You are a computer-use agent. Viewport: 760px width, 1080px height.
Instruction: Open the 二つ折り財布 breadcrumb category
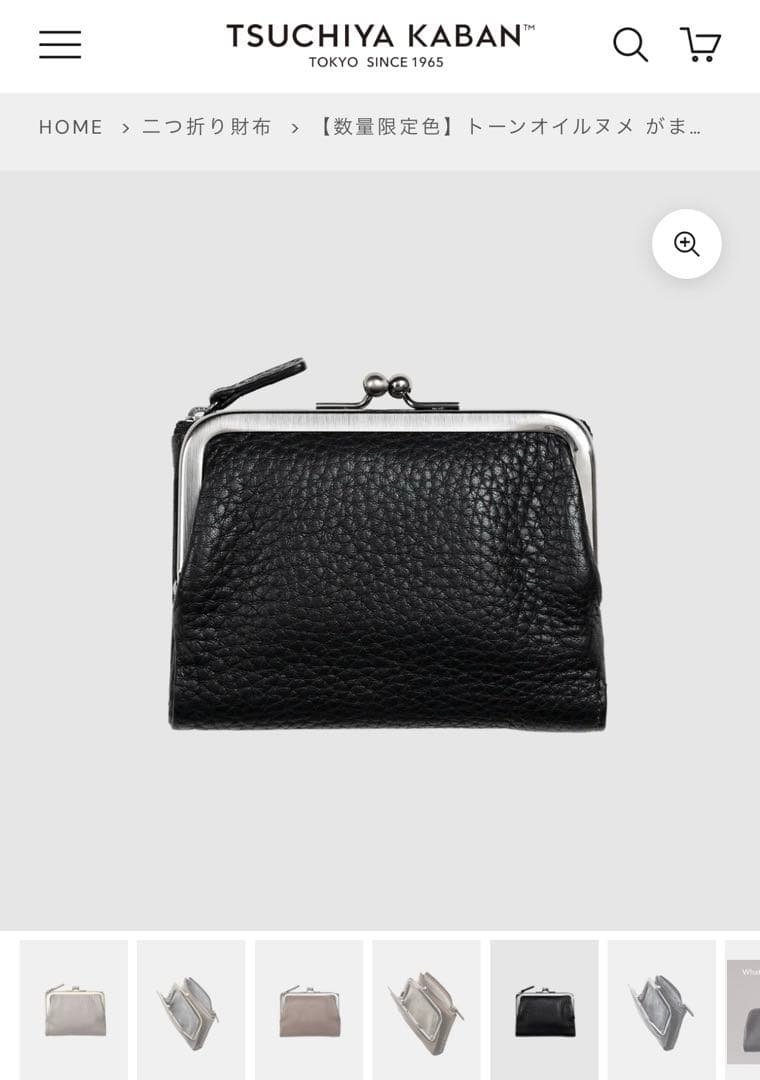point(207,127)
